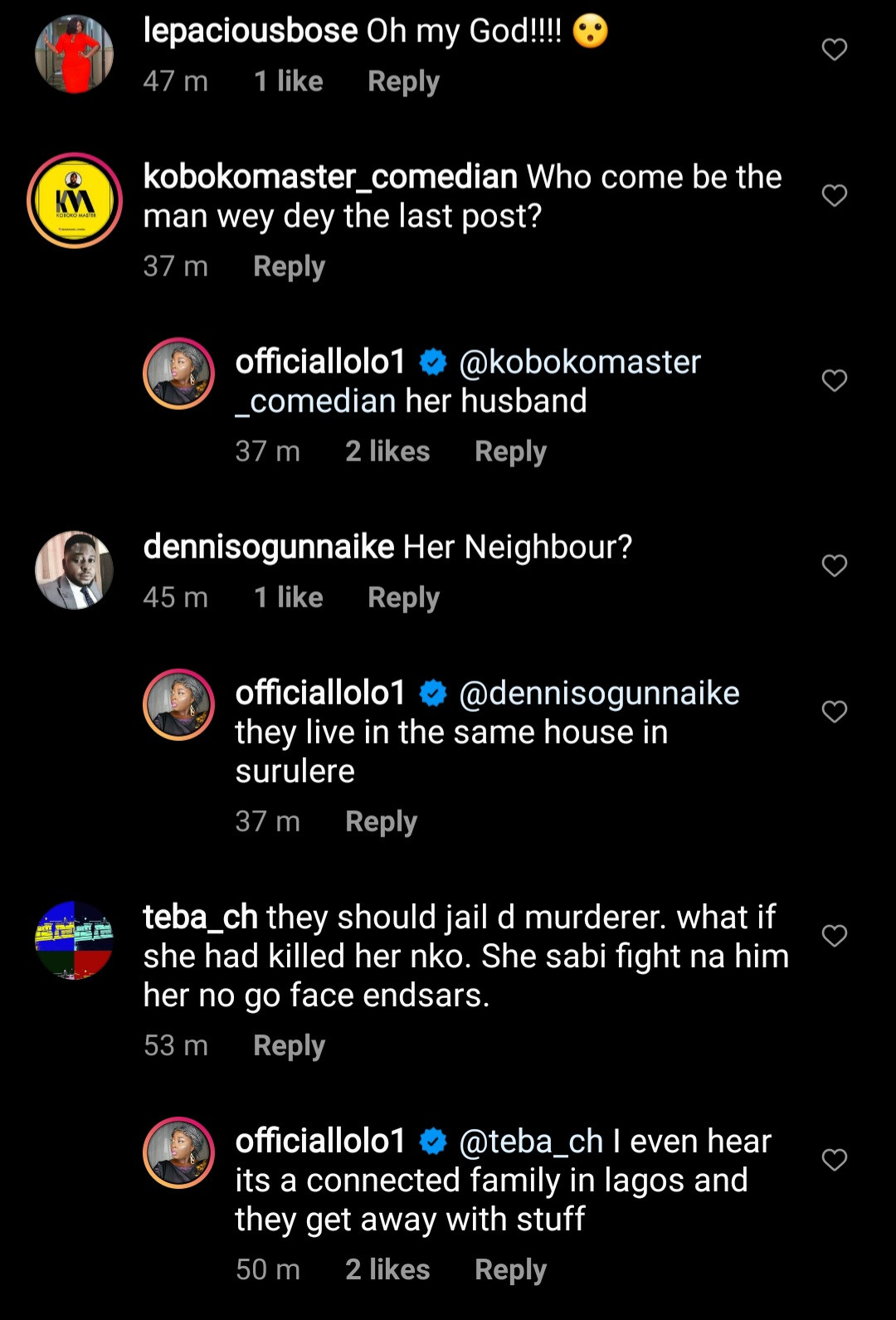Reply to teba_ch's comment
Image resolution: width=896 pixels, height=1320 pixels.
[x=289, y=1045]
